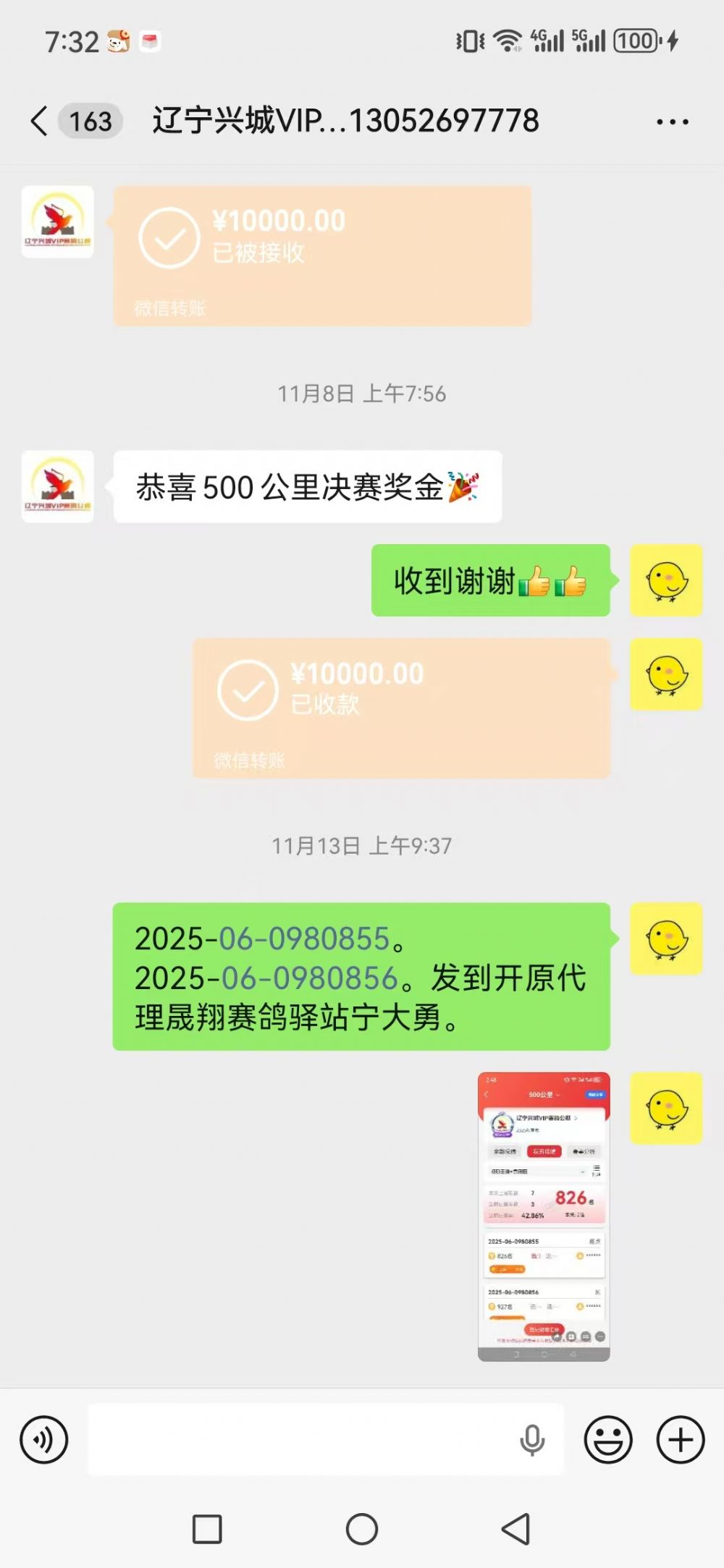Open the chat options menu

pyautogui.click(x=672, y=122)
